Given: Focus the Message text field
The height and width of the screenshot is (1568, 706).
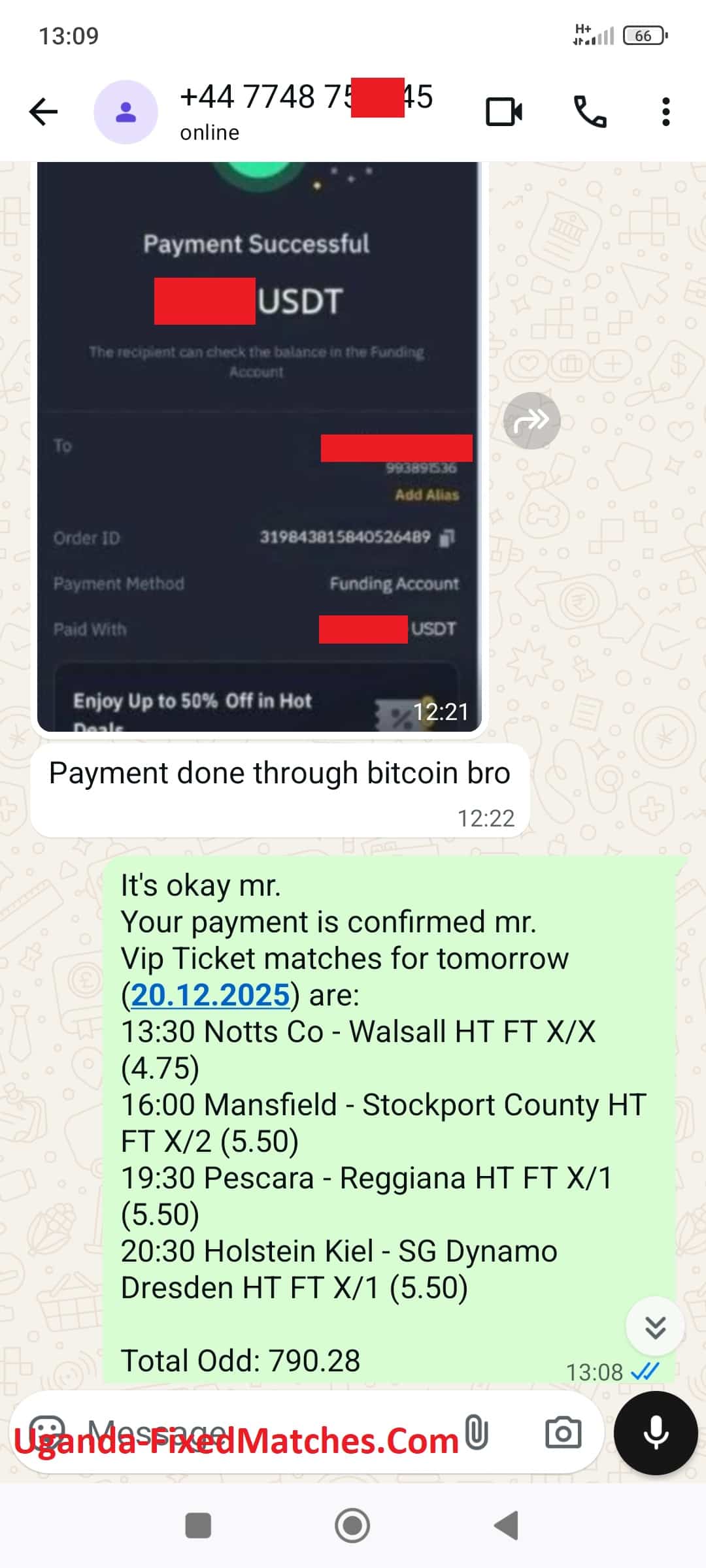Looking at the screenshot, I should pos(261,1433).
